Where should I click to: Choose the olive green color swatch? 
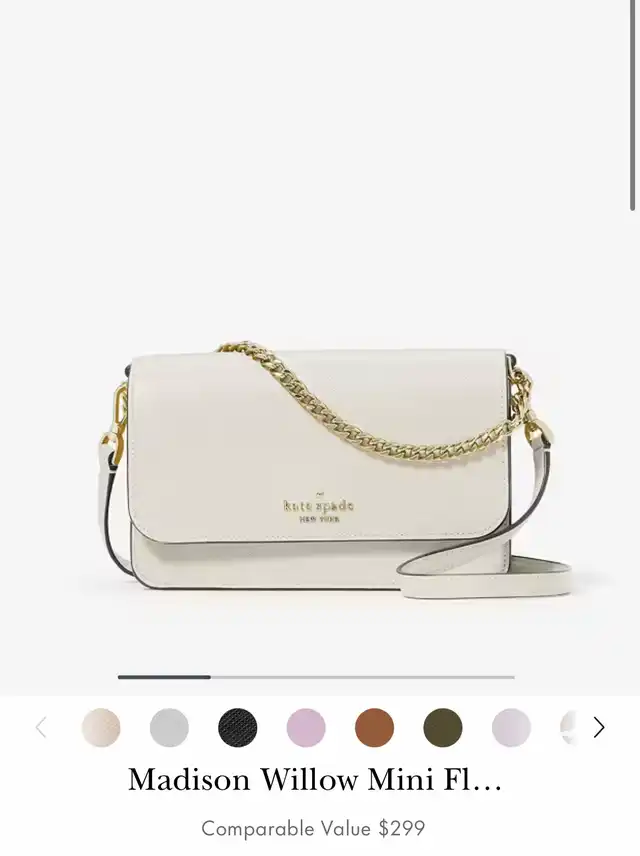coord(442,727)
